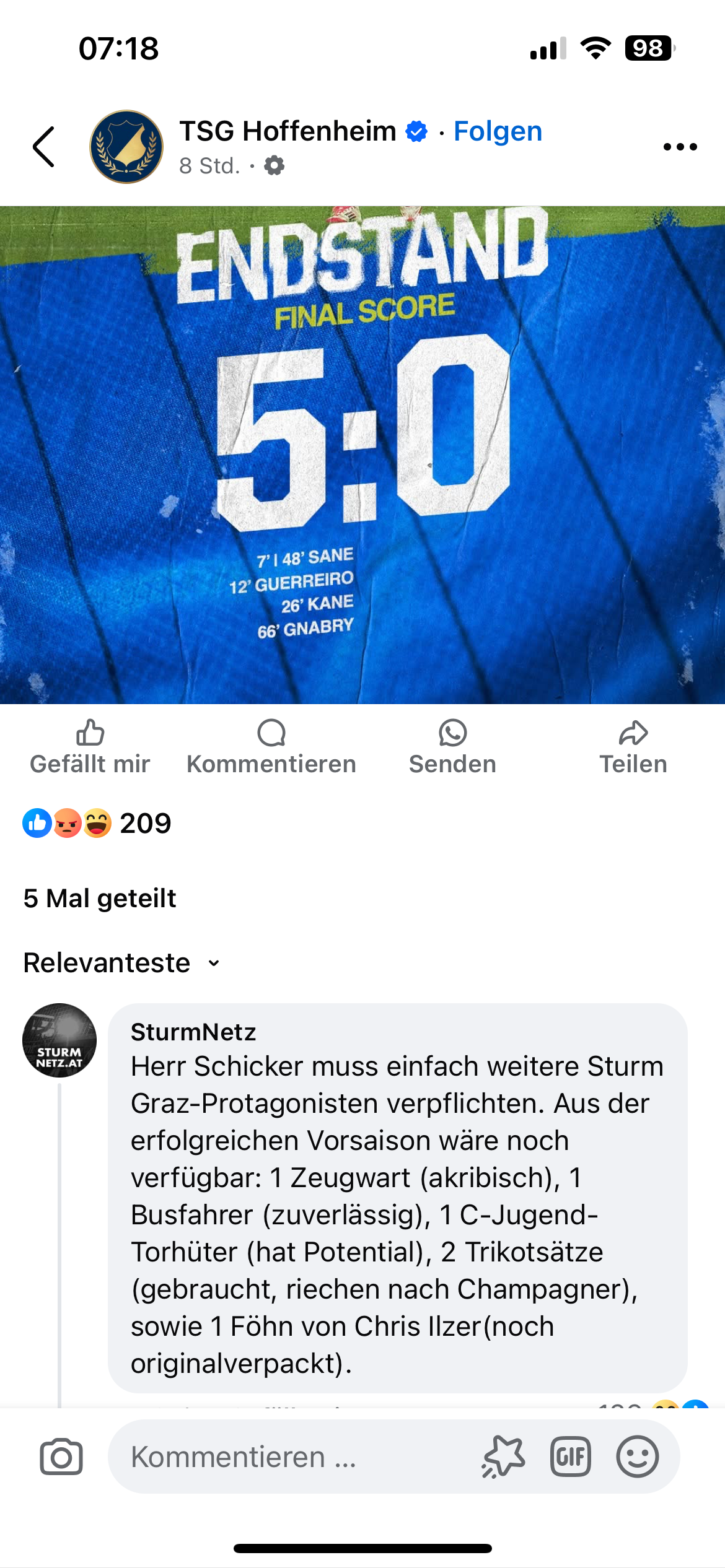The image size is (725, 1568).
Task: Open the Endstand 5:0 post image
Action: coord(362,455)
